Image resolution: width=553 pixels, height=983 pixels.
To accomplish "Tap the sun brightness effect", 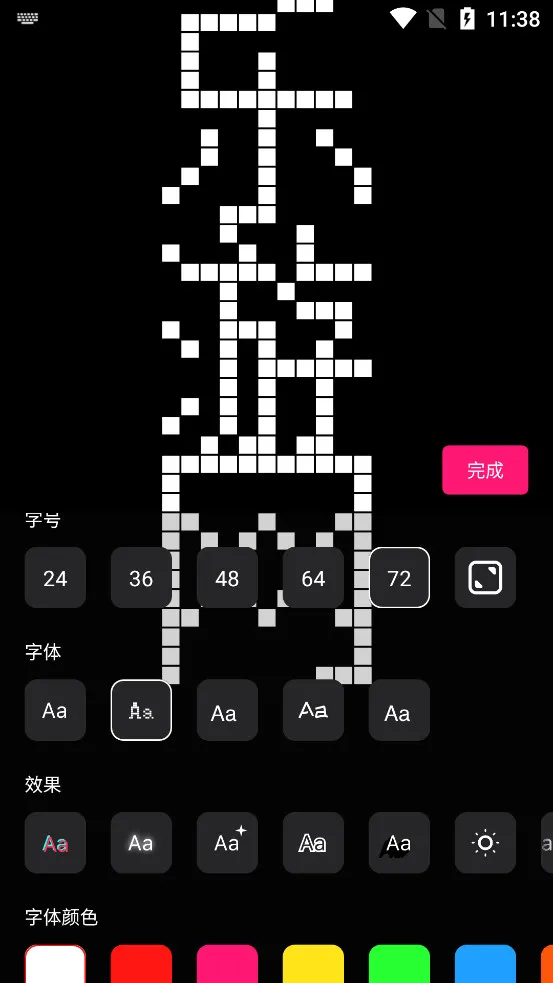I will [485, 843].
